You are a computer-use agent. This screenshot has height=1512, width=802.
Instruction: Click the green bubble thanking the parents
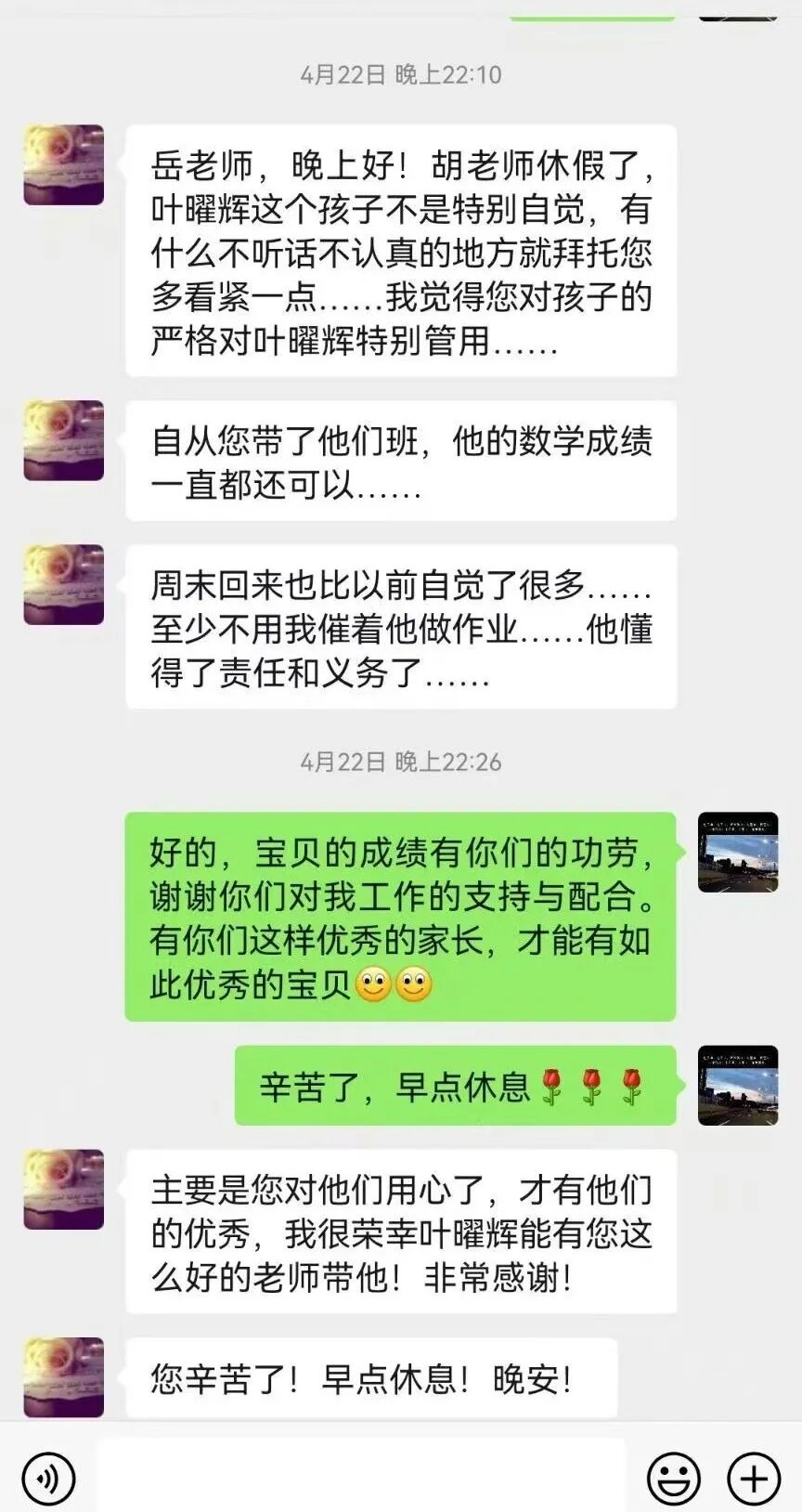pos(401,915)
